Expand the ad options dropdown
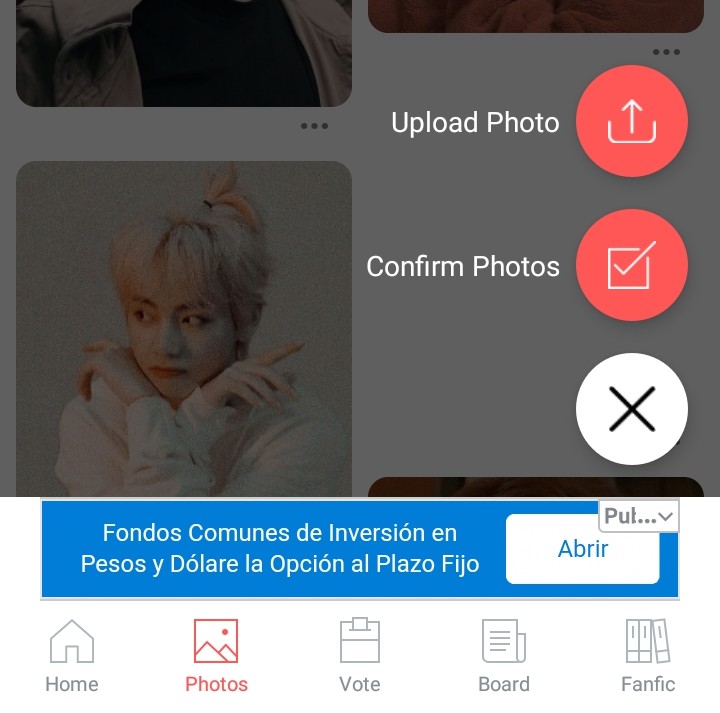 pos(640,516)
